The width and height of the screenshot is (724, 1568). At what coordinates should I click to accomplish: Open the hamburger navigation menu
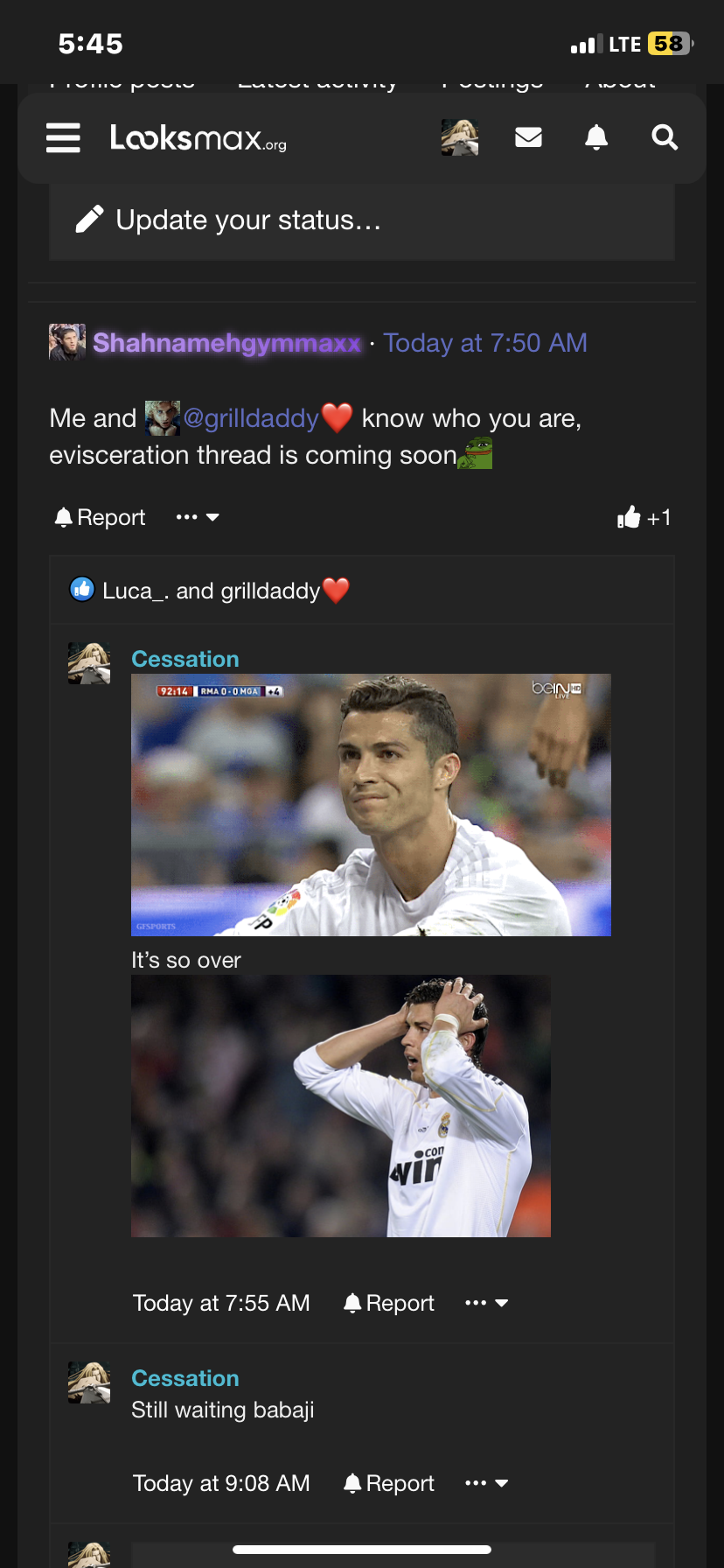(63, 138)
